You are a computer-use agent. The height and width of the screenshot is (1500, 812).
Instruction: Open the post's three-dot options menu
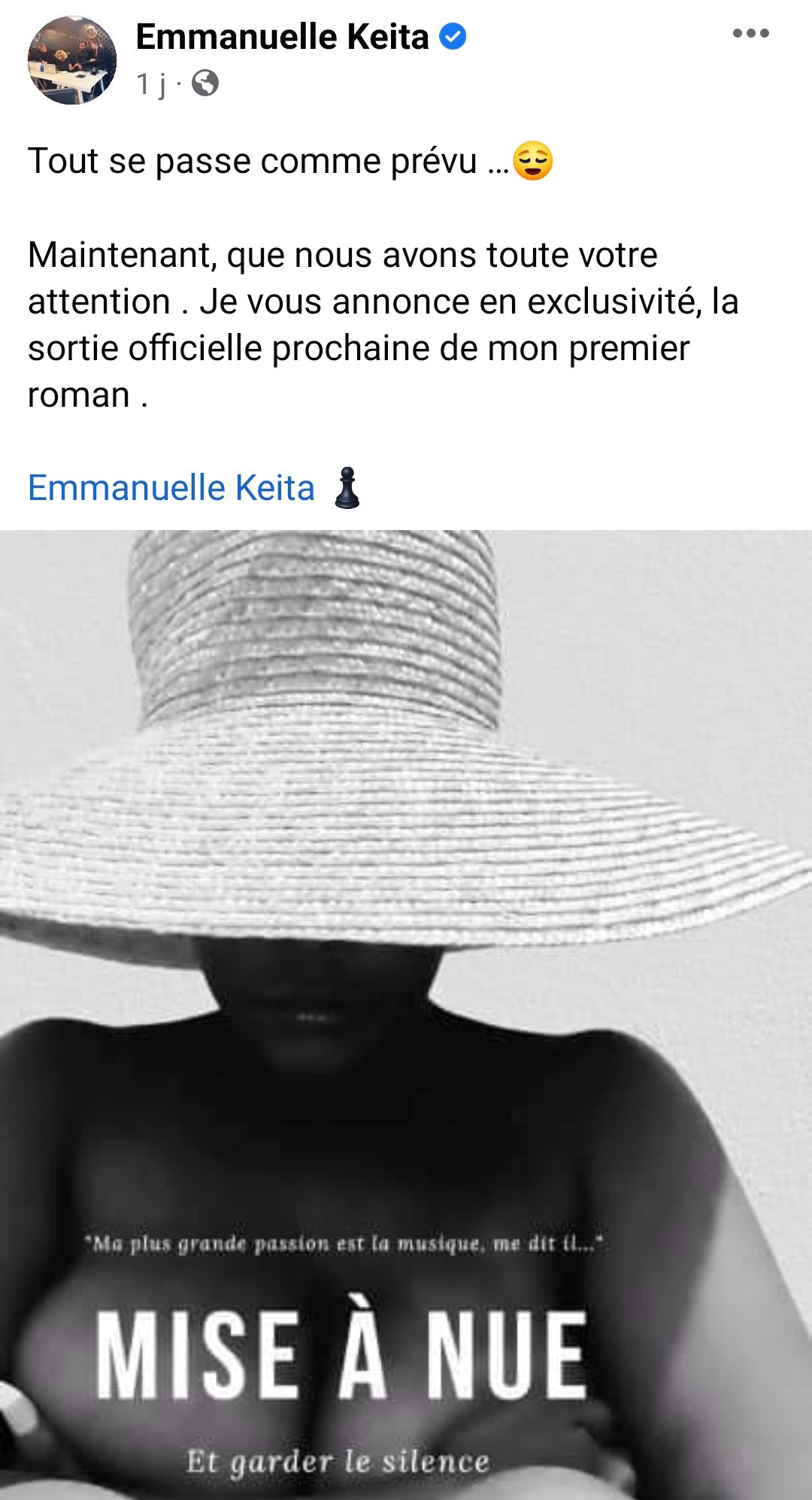[750, 34]
